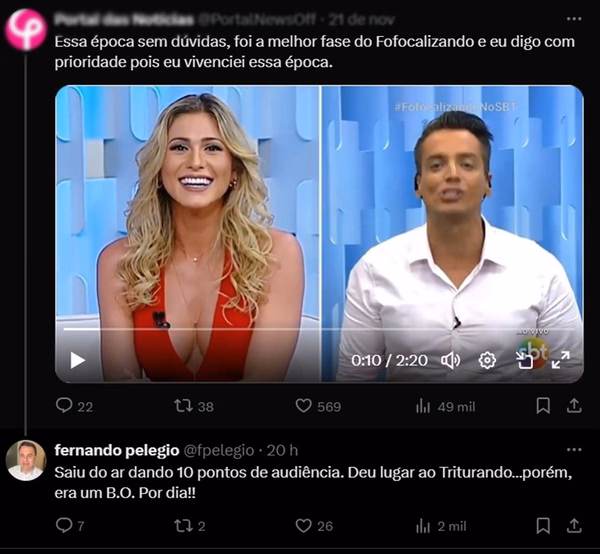Open overflow menu on fernando pelegio's reply

tap(573, 450)
